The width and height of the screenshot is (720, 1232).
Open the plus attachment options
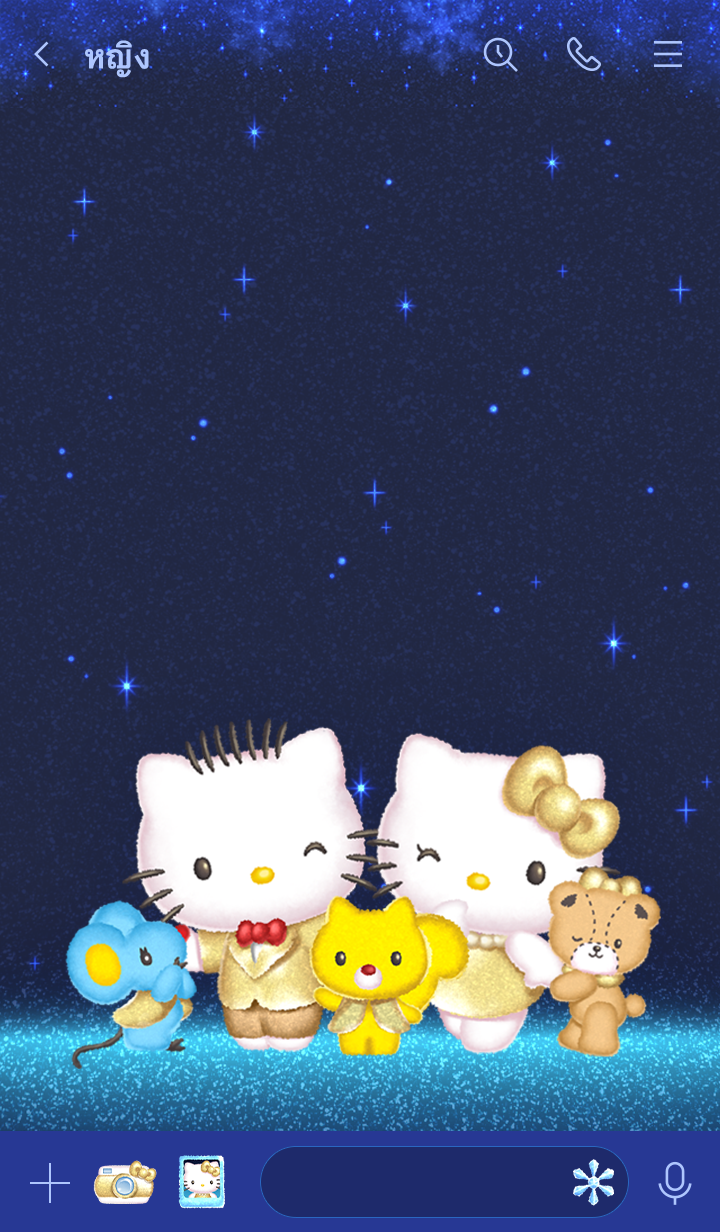(50, 1183)
